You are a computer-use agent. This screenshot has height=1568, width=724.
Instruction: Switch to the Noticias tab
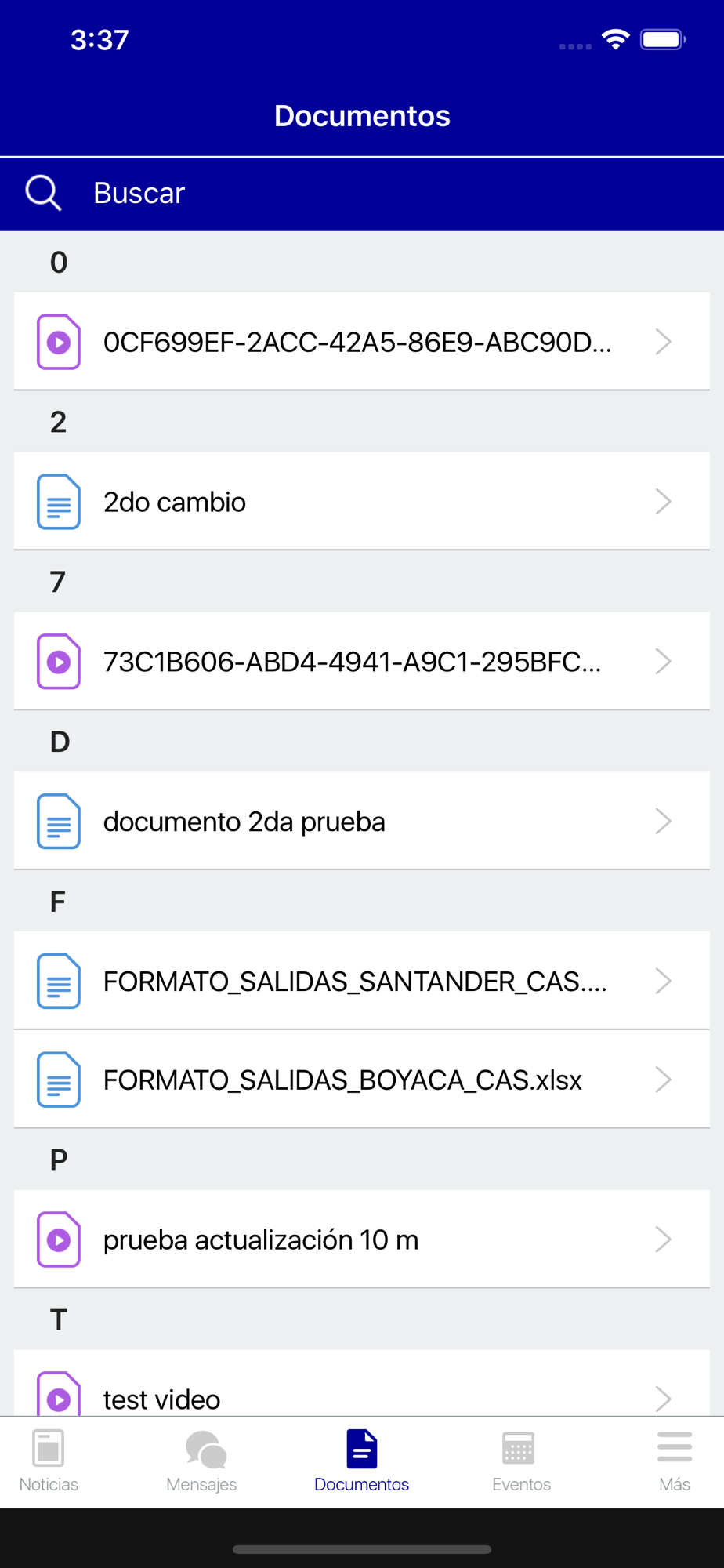[49, 1461]
